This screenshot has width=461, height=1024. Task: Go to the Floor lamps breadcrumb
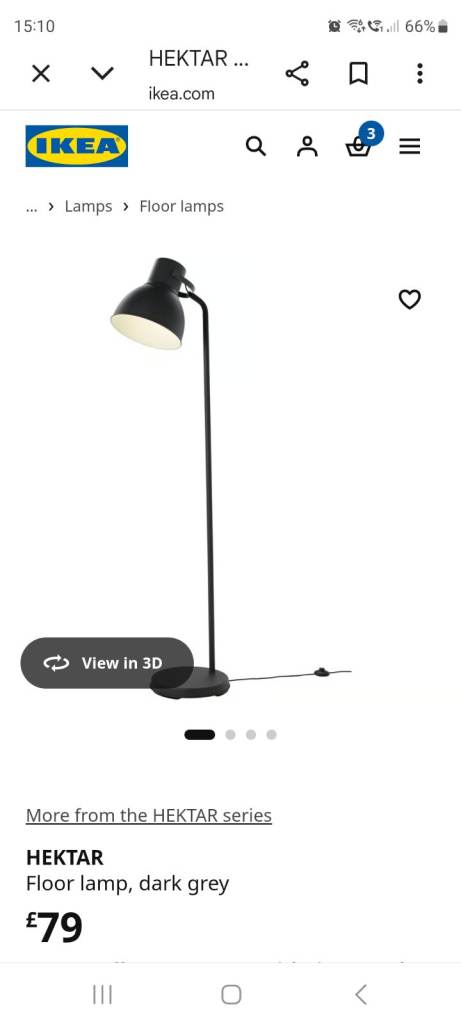pyautogui.click(x=182, y=206)
